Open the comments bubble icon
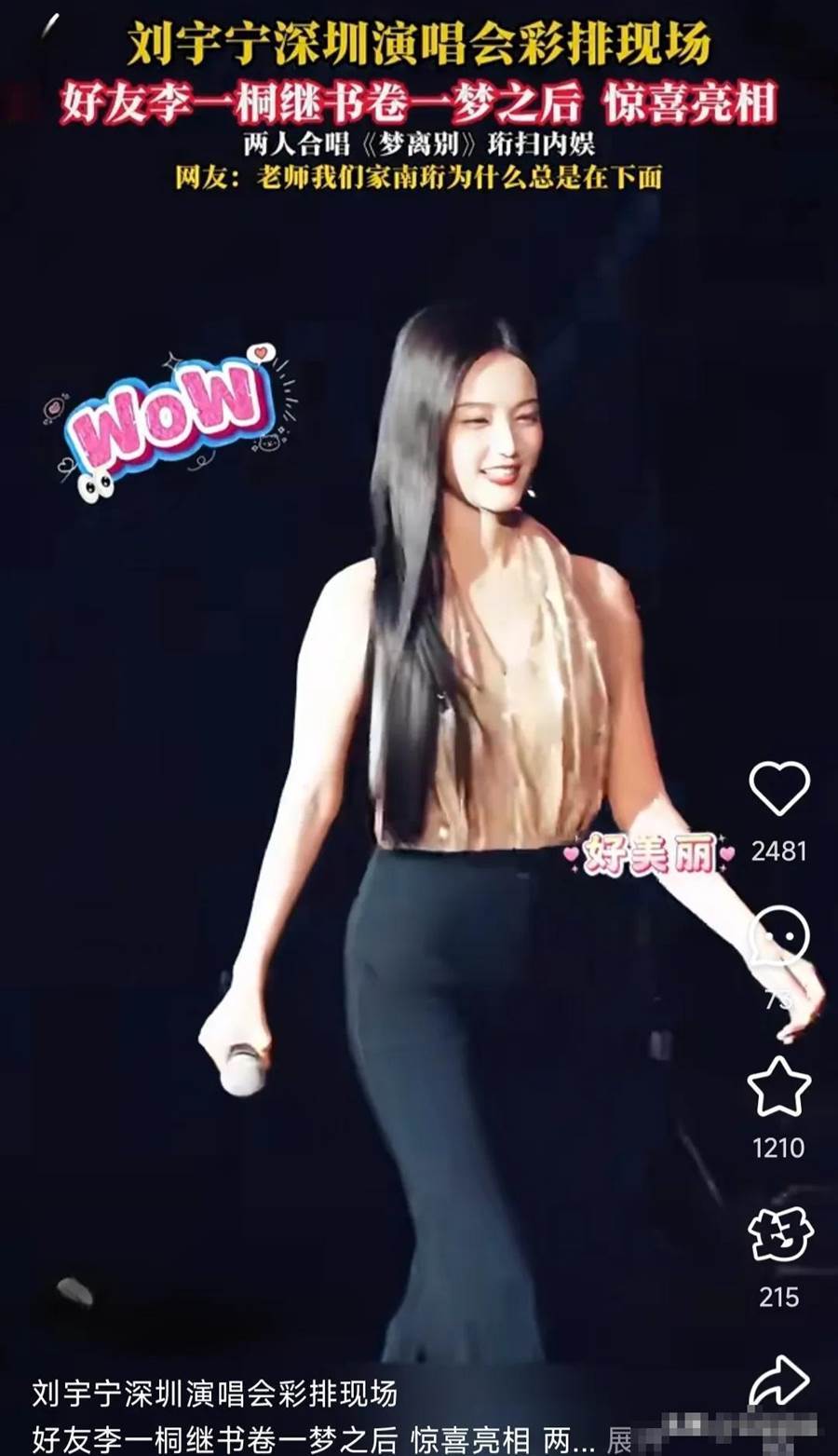 click(779, 936)
